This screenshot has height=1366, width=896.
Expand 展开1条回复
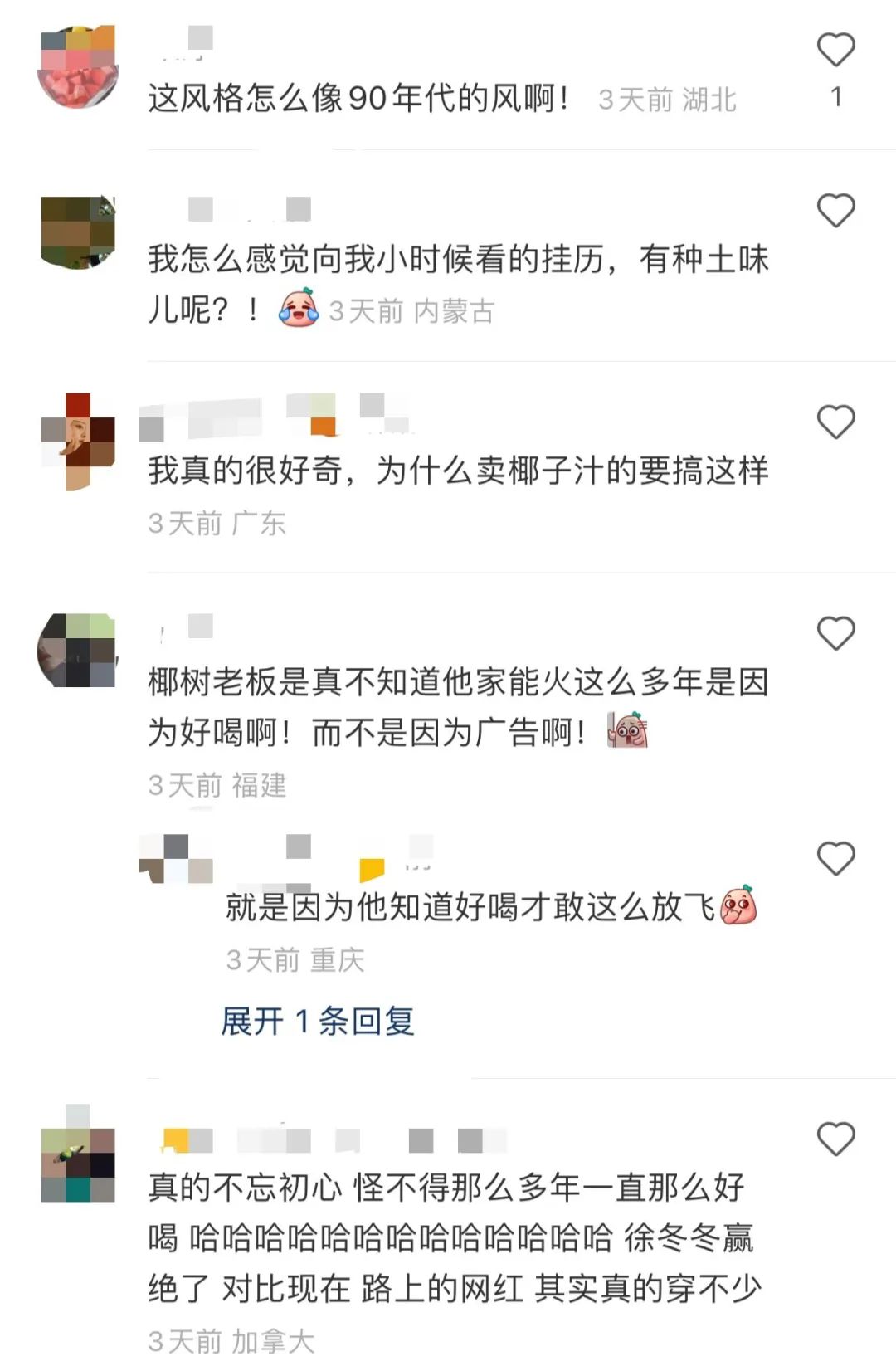pyautogui.click(x=317, y=1021)
